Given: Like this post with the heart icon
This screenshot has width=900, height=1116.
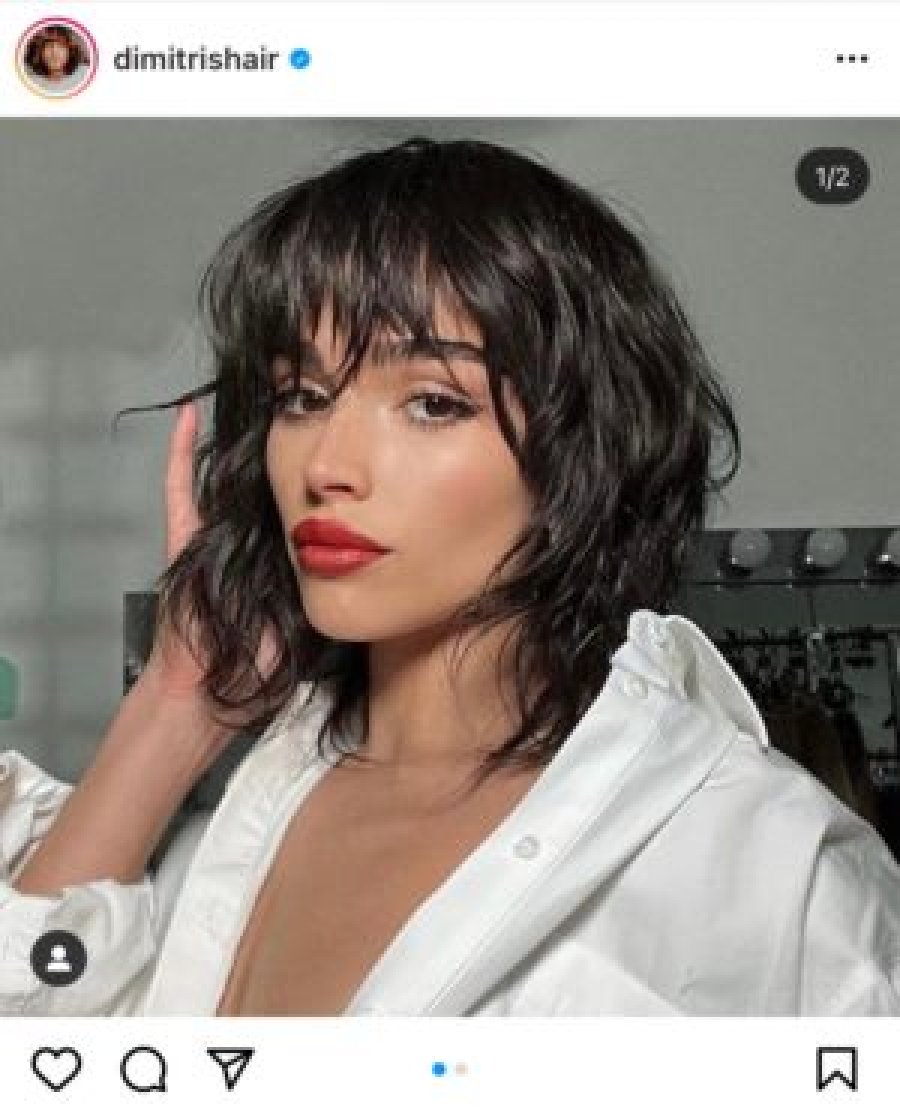Looking at the screenshot, I should [56, 1069].
